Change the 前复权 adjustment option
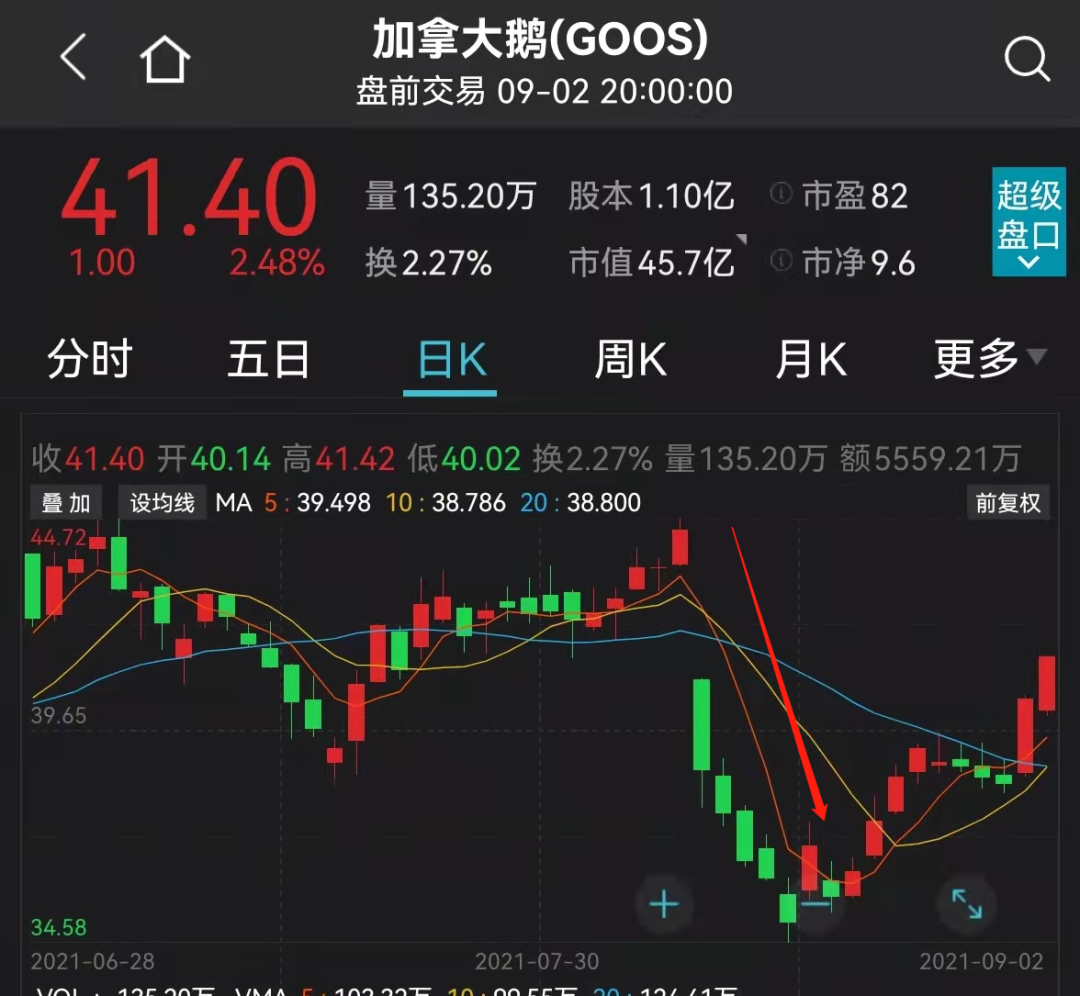 [1008, 502]
